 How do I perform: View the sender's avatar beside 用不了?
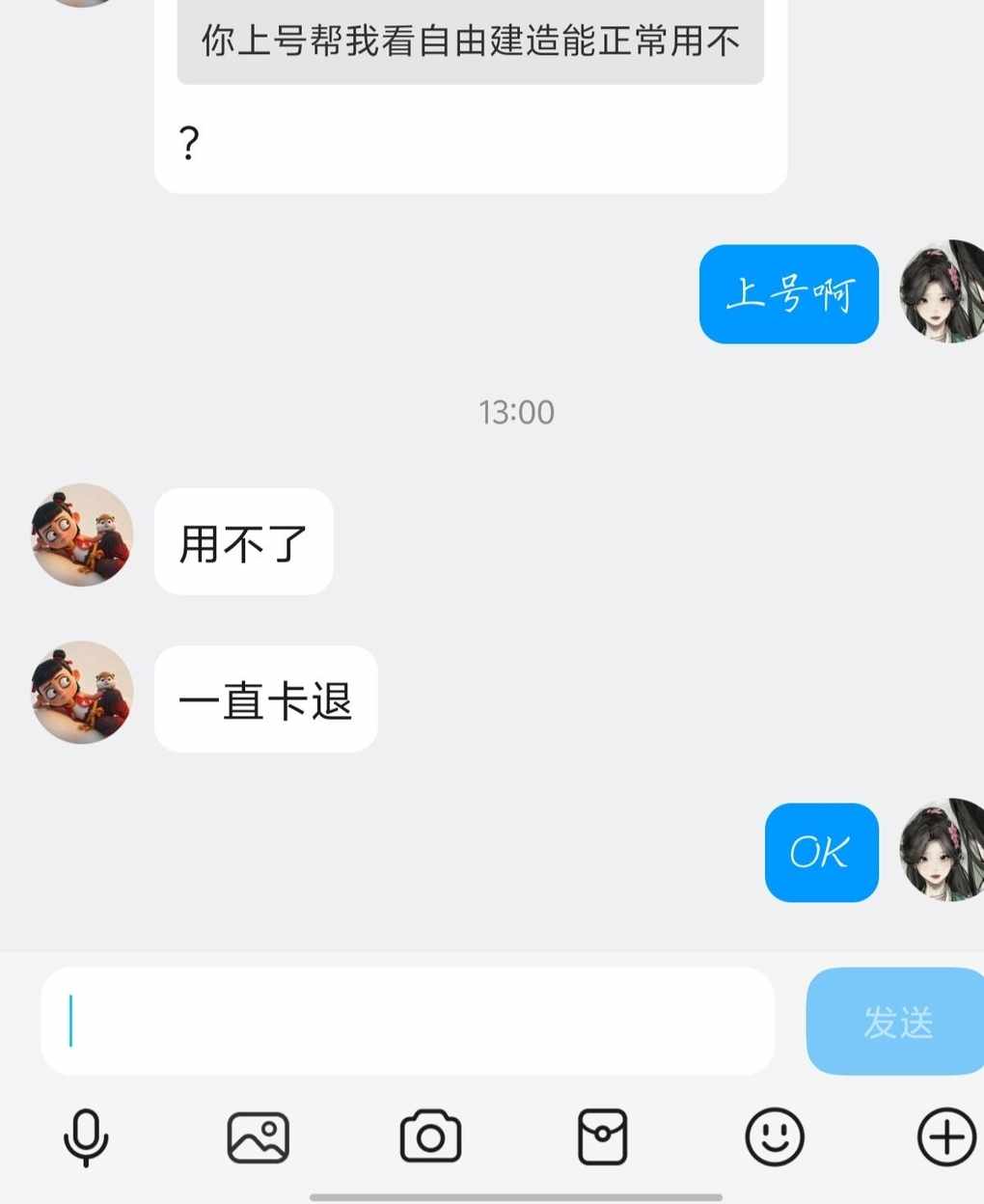(82, 535)
